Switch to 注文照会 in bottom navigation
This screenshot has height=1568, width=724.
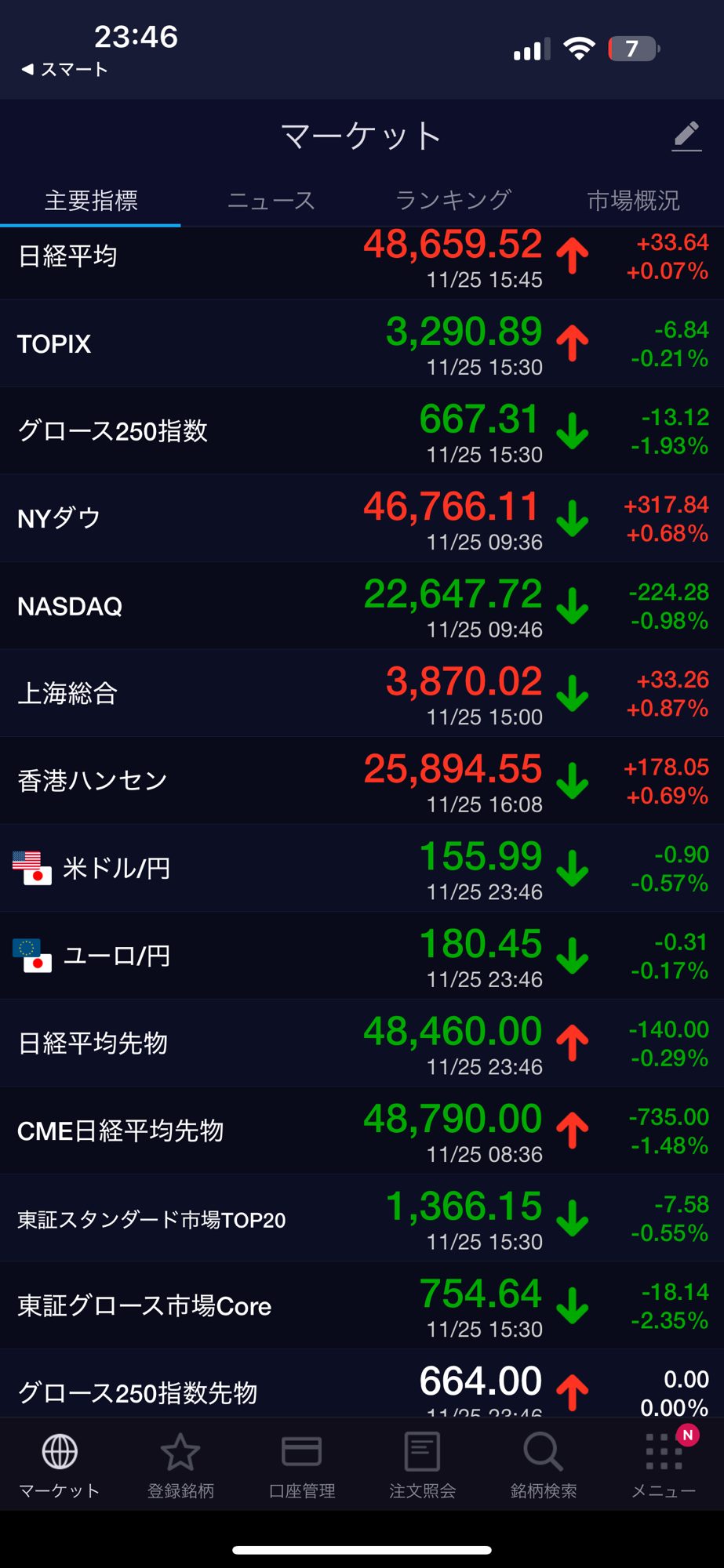(422, 1464)
